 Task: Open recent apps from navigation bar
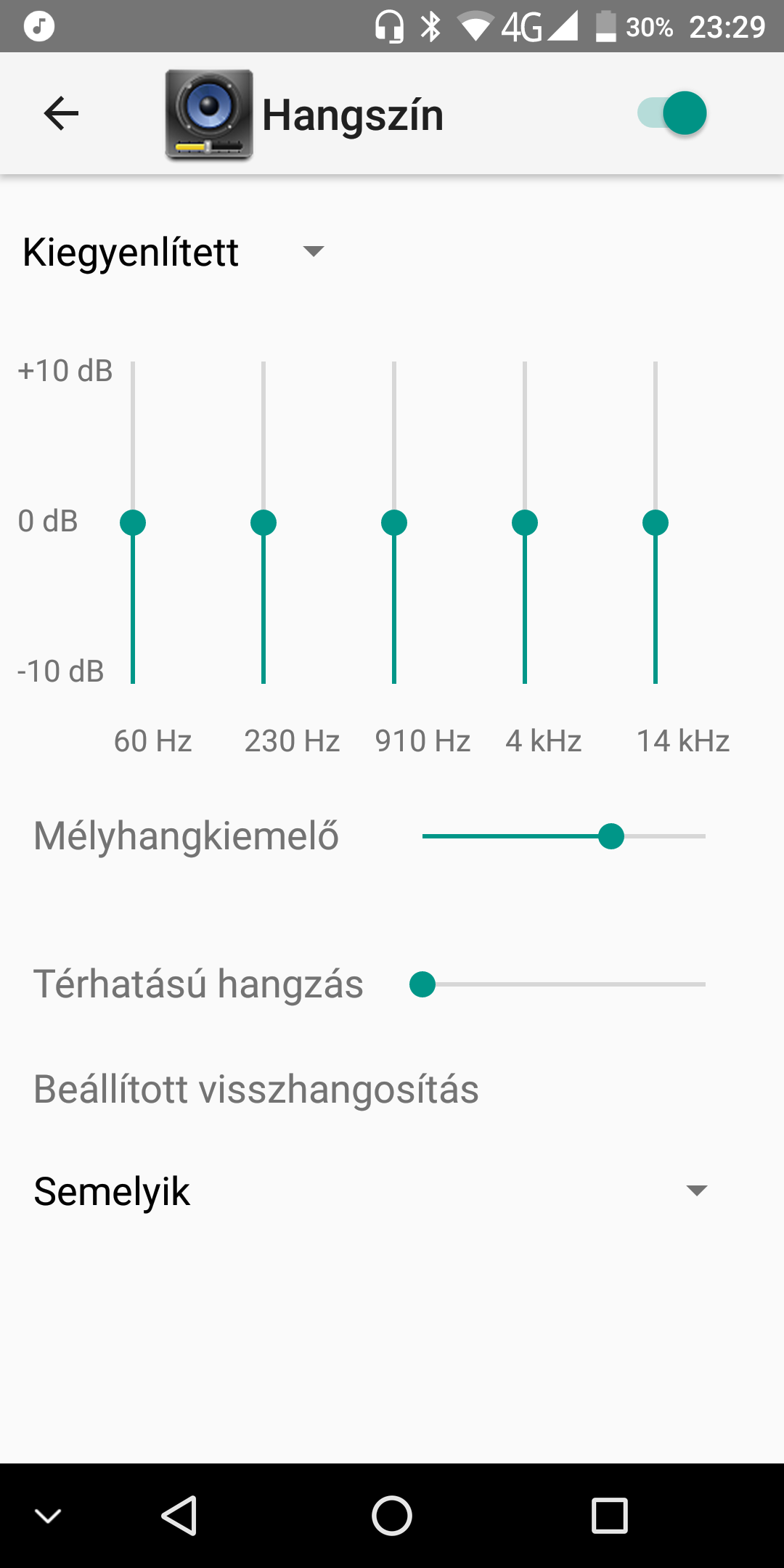tap(610, 1516)
